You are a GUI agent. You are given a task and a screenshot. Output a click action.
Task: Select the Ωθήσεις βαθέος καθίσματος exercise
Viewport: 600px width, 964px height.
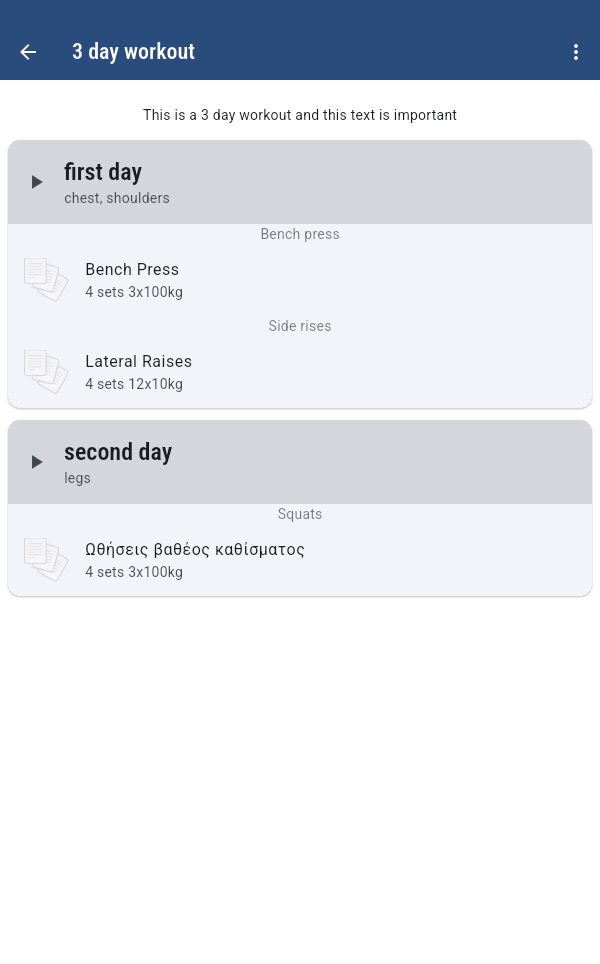coord(194,560)
